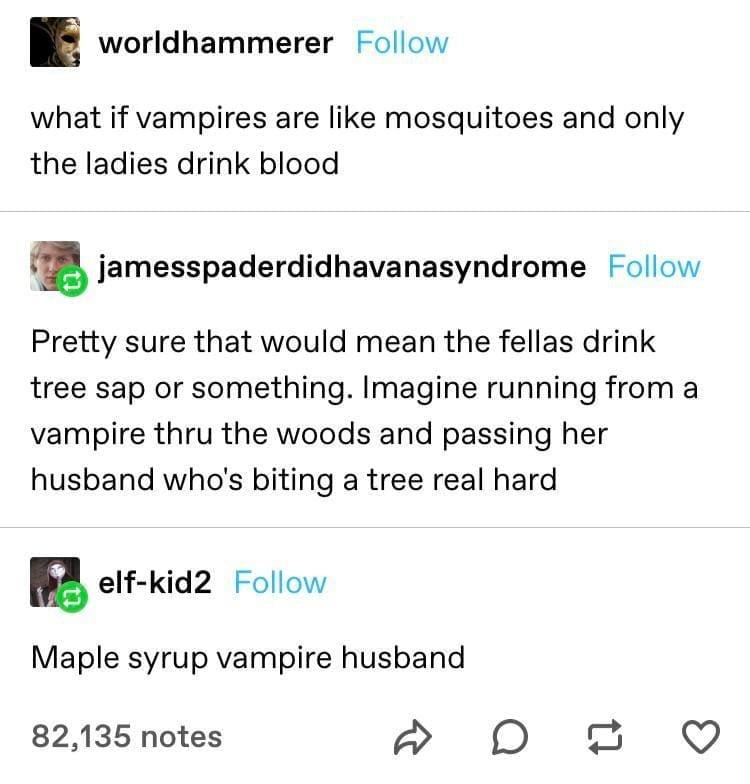Share this post with the arrow icon
Image resolution: width=750 pixels, height=784 pixels.
(411, 738)
